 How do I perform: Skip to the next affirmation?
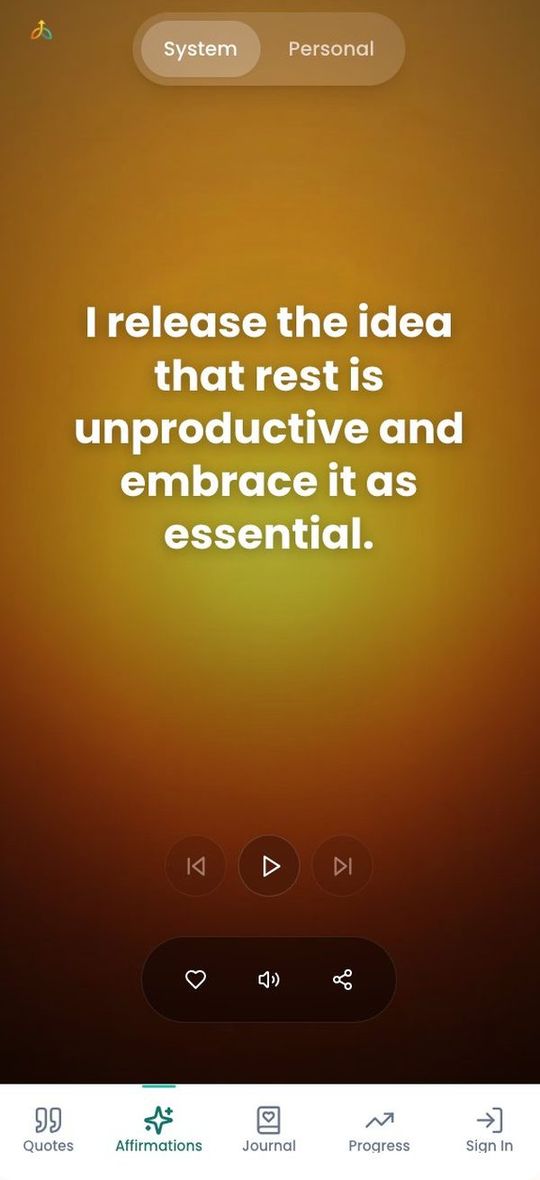342,866
